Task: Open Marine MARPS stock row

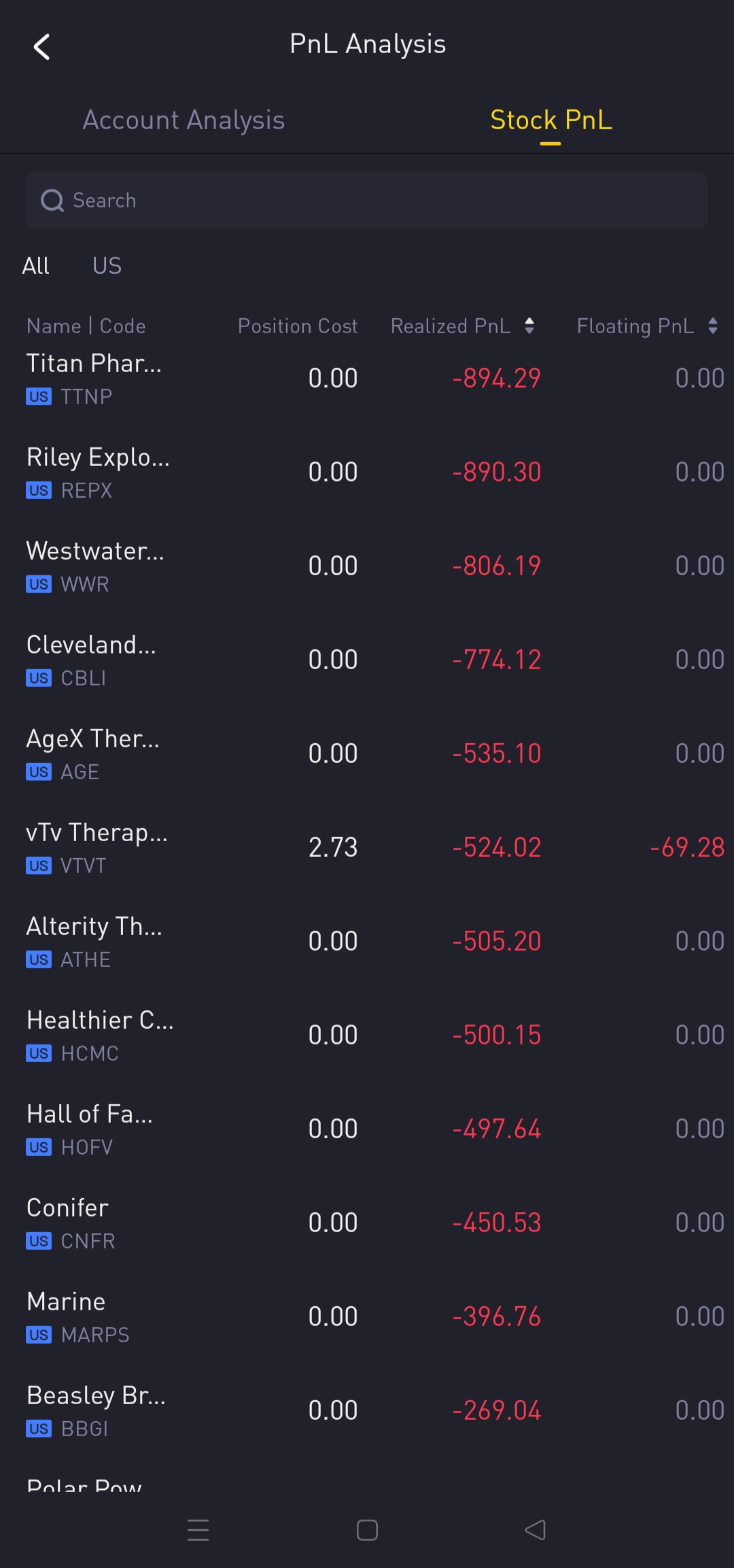Action: coord(367,1317)
